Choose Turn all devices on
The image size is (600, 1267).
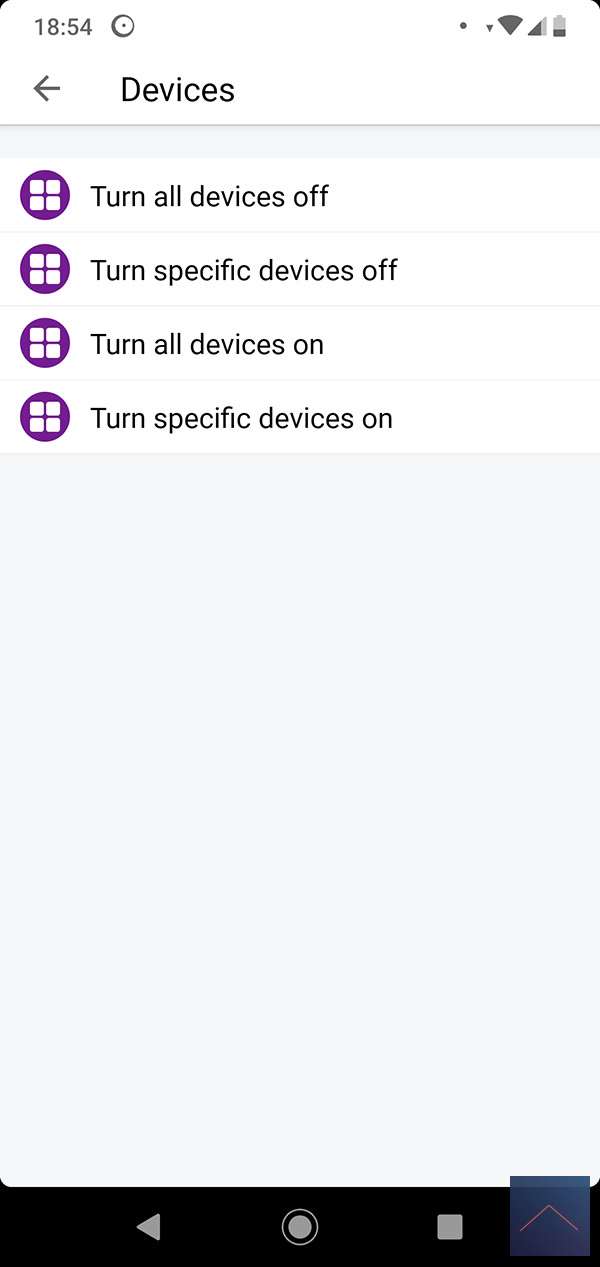pos(207,344)
